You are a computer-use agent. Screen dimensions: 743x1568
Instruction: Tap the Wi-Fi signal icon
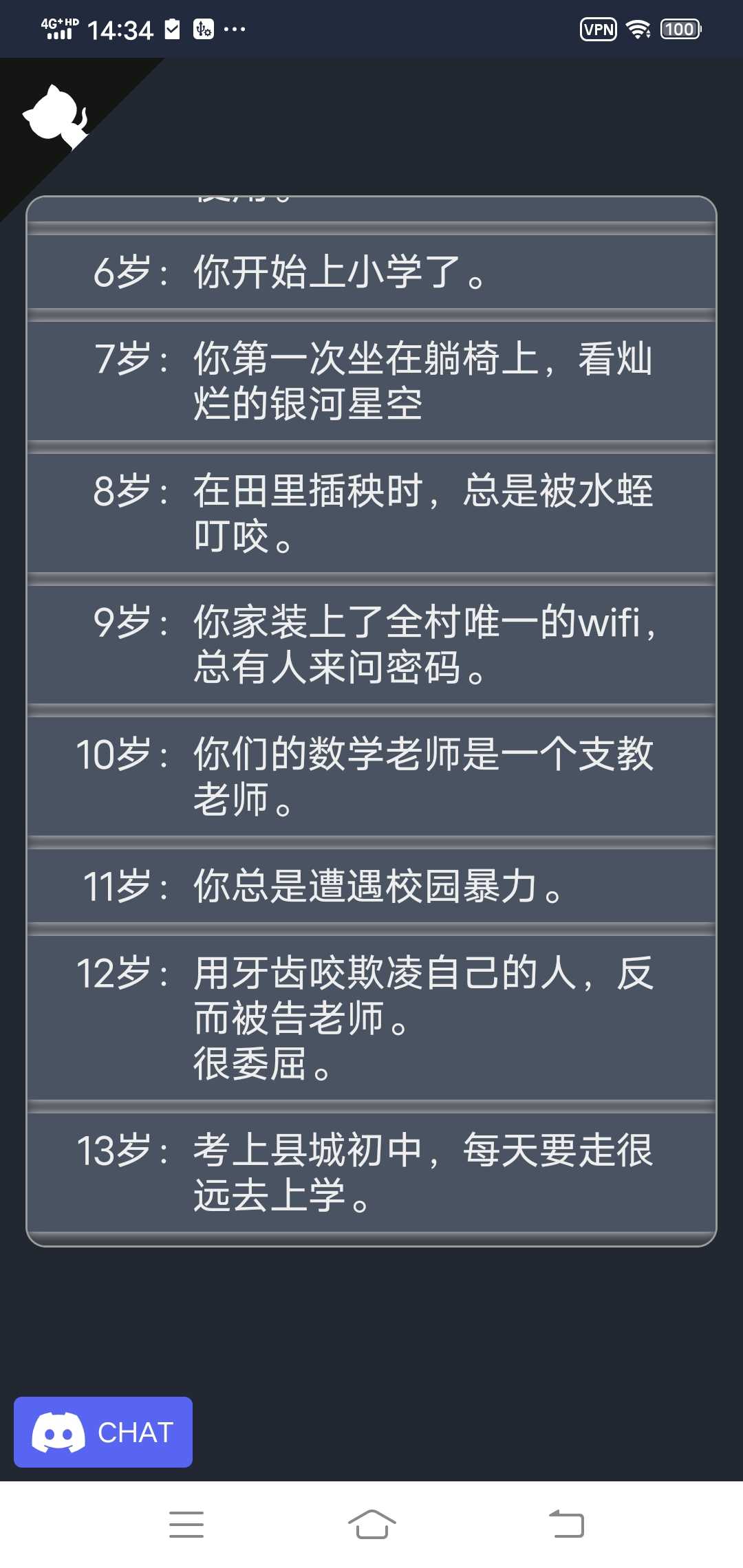pyautogui.click(x=638, y=29)
